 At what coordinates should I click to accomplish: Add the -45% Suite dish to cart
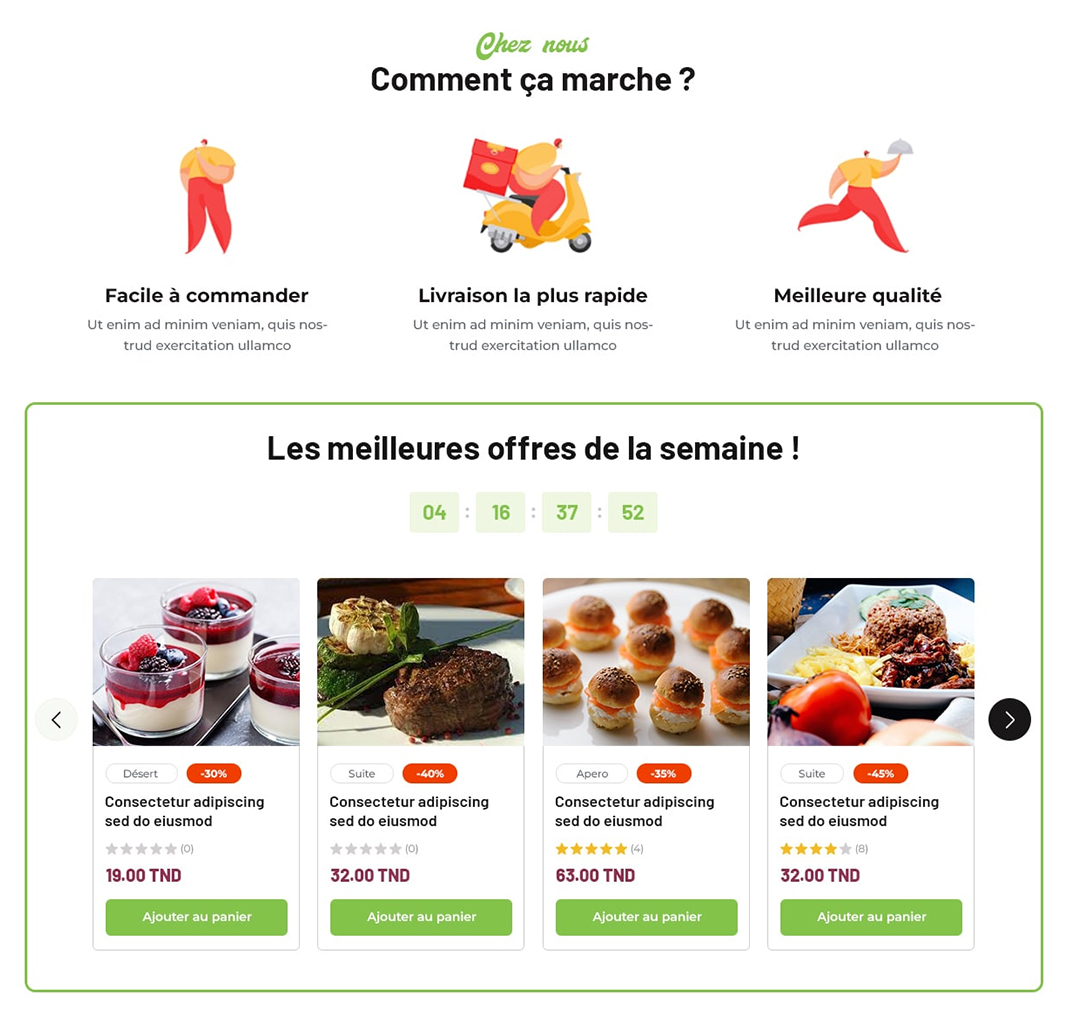[871, 917]
